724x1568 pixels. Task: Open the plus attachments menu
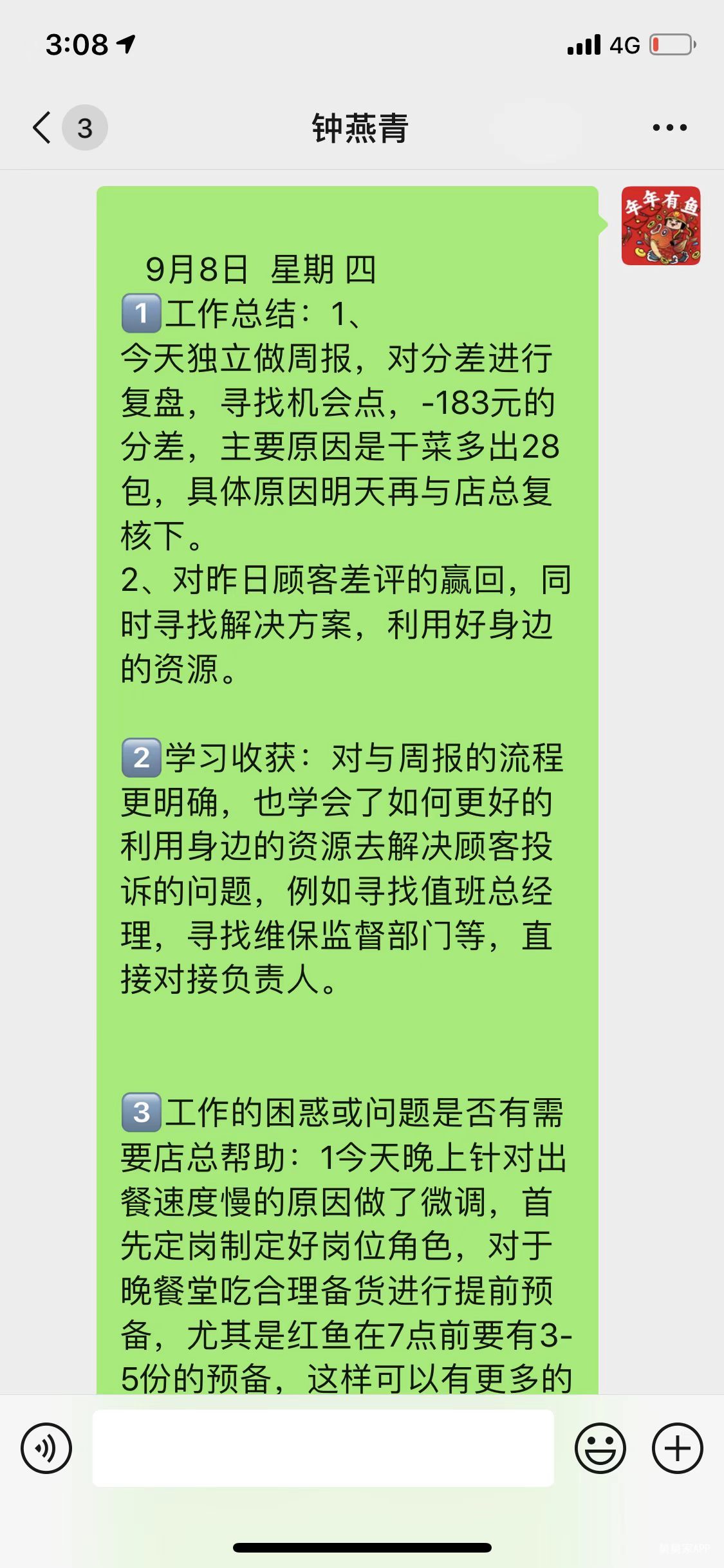tap(677, 1448)
